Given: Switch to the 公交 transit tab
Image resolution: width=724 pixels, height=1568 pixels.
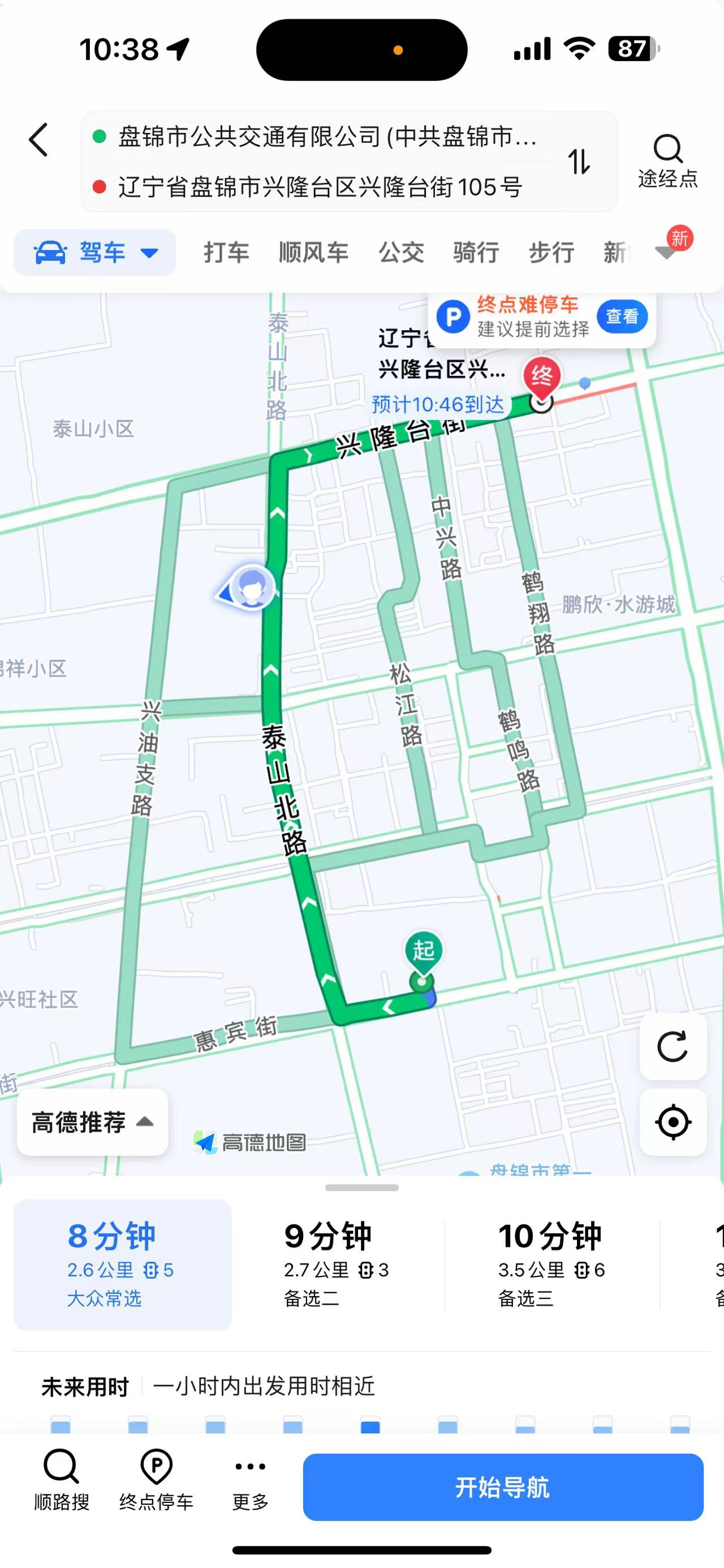Looking at the screenshot, I should [x=400, y=252].
